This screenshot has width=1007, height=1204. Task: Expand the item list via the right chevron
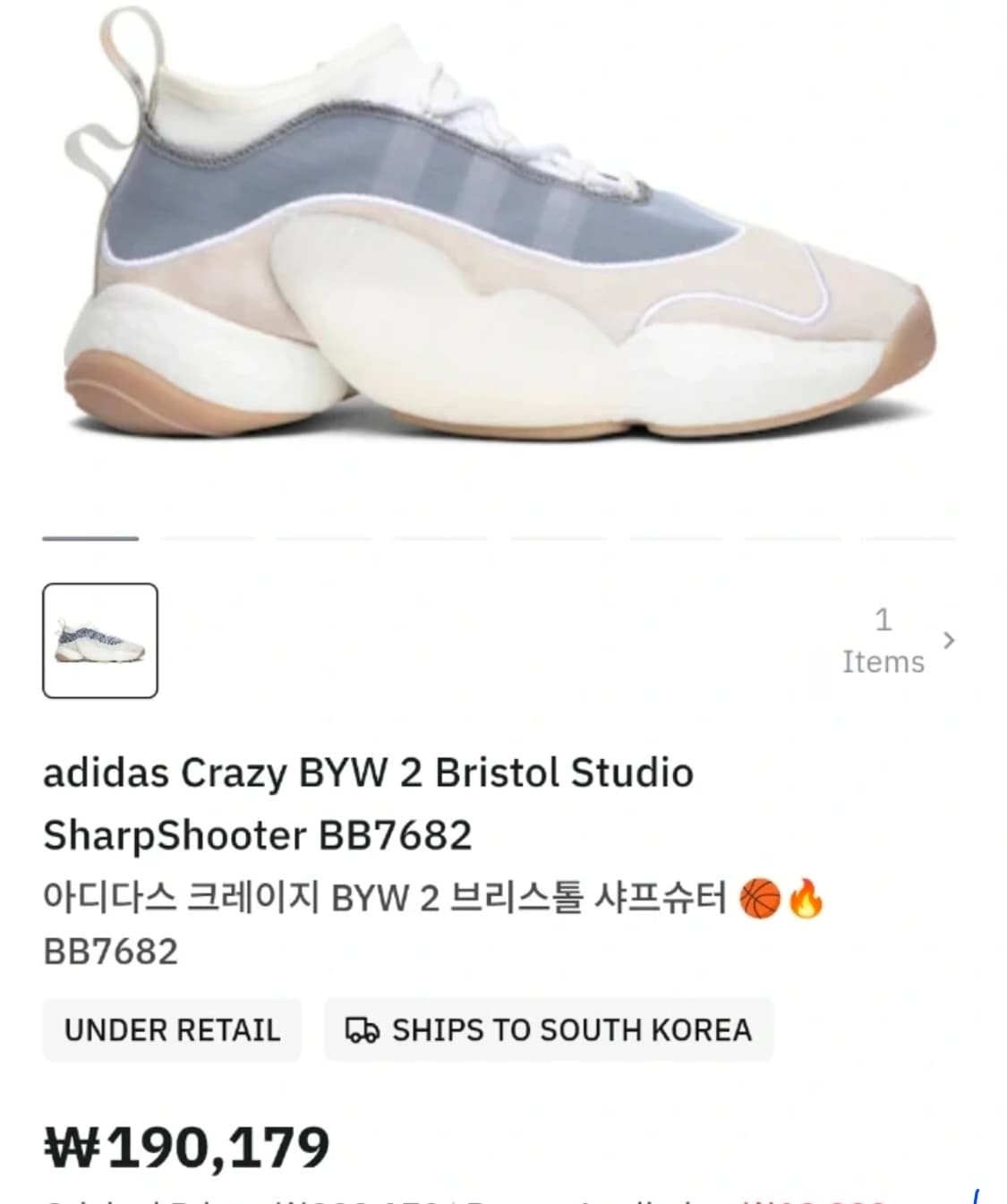click(950, 641)
